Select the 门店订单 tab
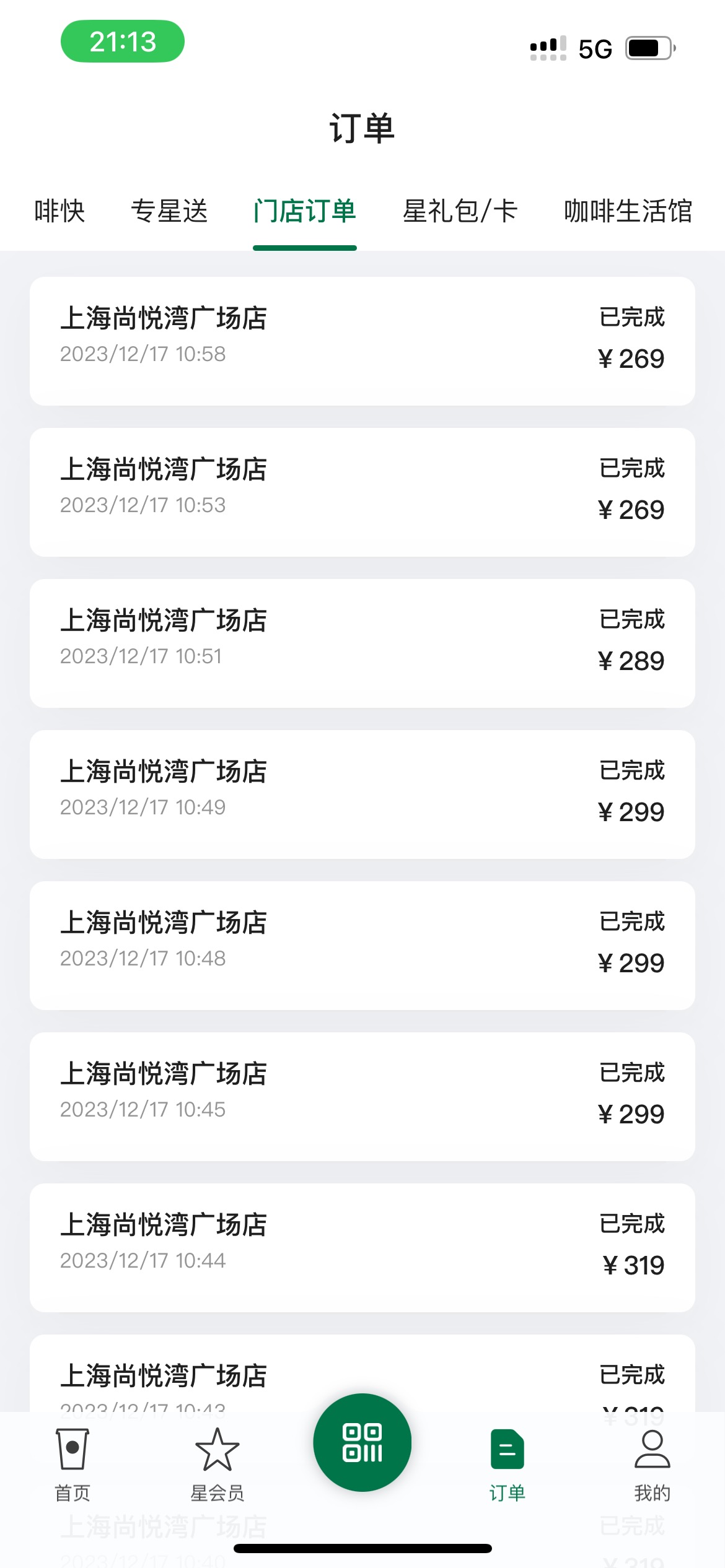The height and width of the screenshot is (1568, 725). [x=305, y=211]
